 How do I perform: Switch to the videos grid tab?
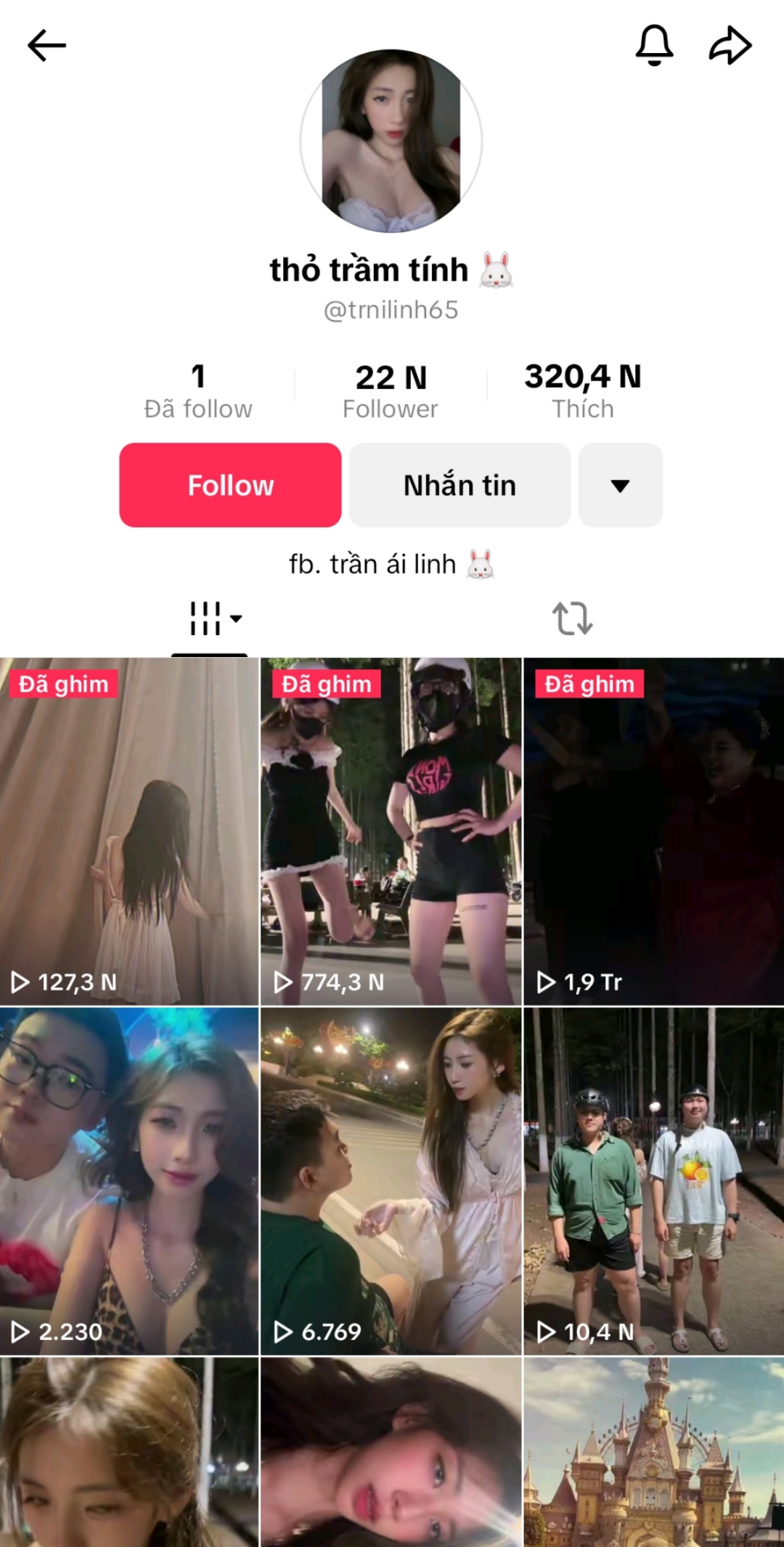pyautogui.click(x=211, y=619)
